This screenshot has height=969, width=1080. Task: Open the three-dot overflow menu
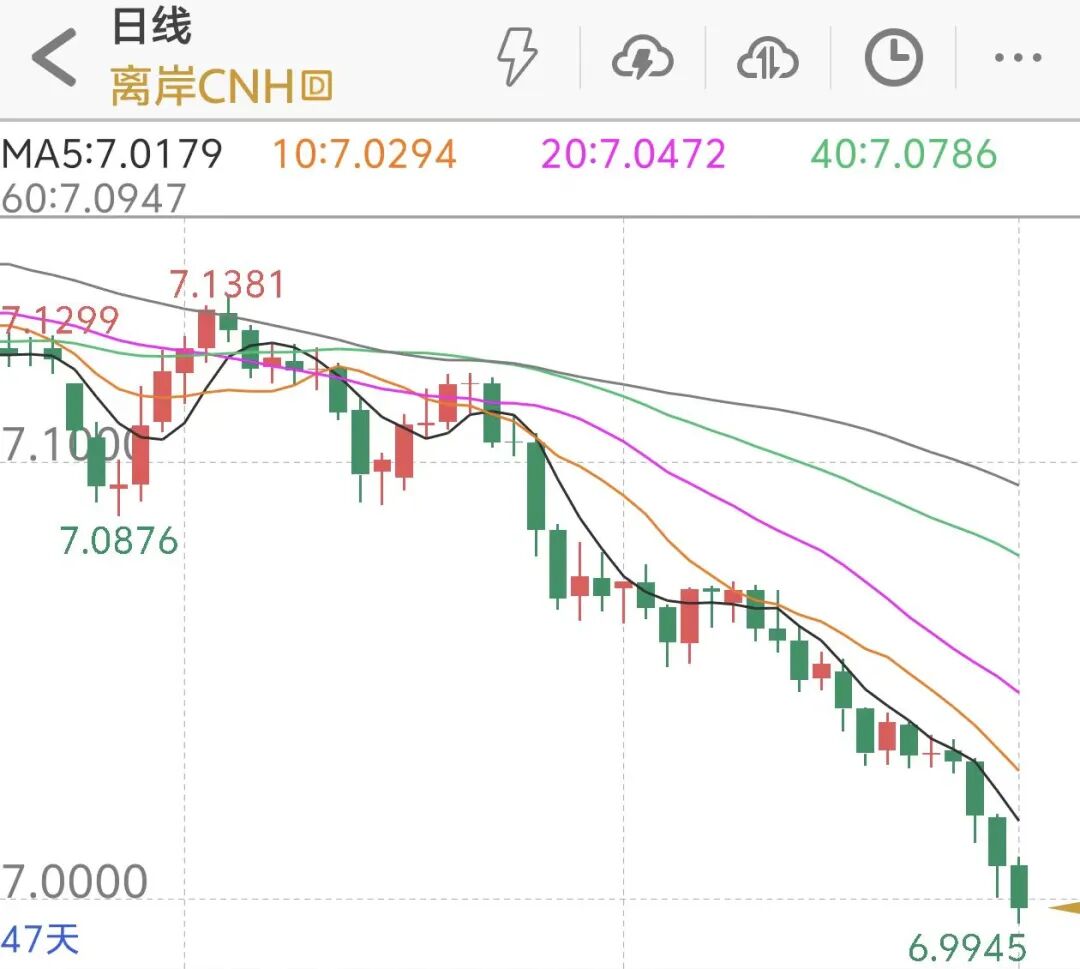[1018, 58]
